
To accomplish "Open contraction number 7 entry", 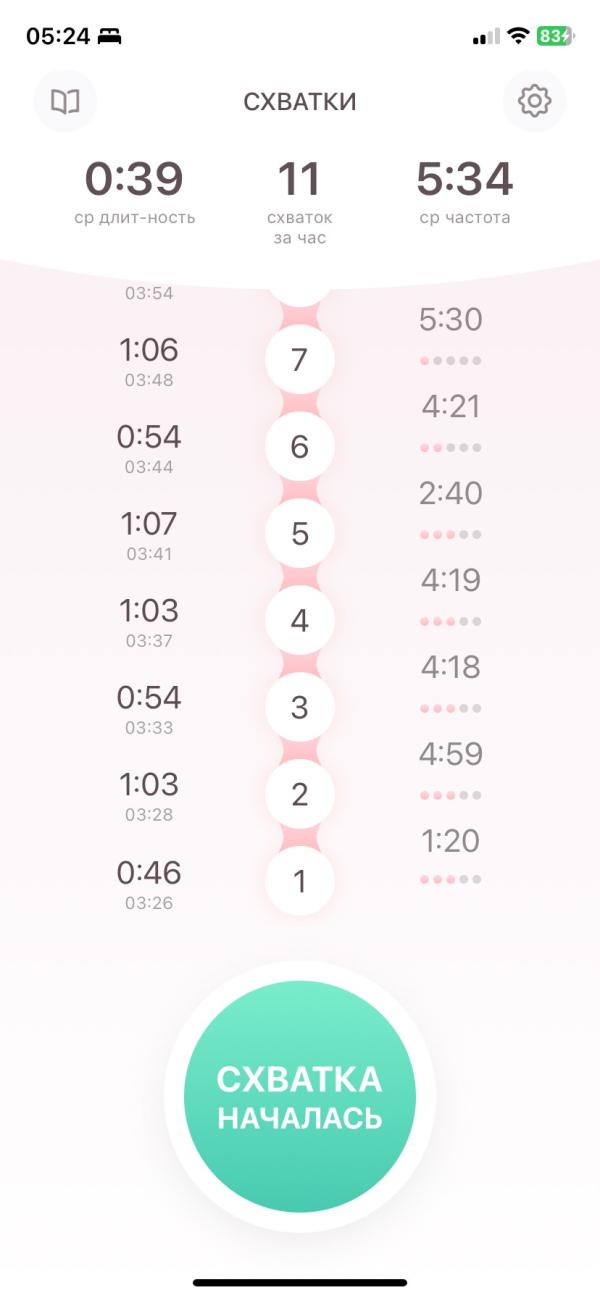I will pos(299,360).
